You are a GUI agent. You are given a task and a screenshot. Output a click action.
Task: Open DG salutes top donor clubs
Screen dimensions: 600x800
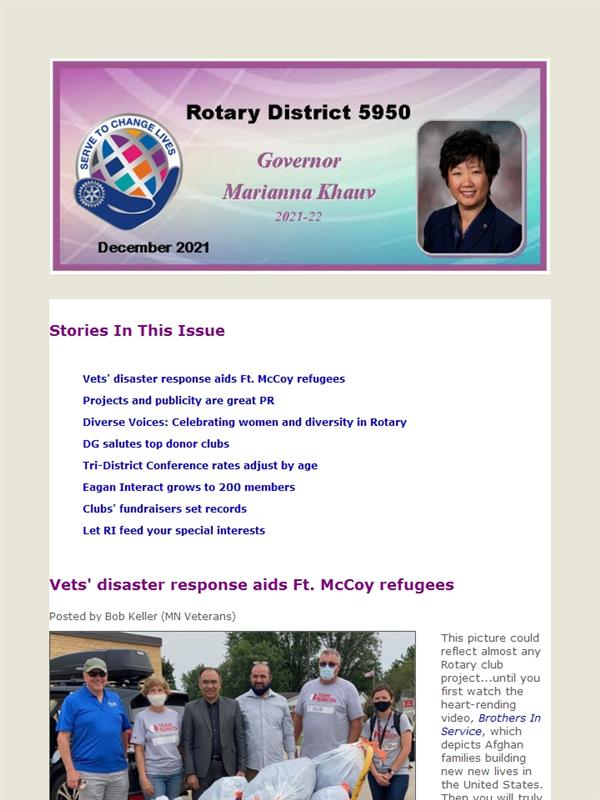tap(156, 444)
